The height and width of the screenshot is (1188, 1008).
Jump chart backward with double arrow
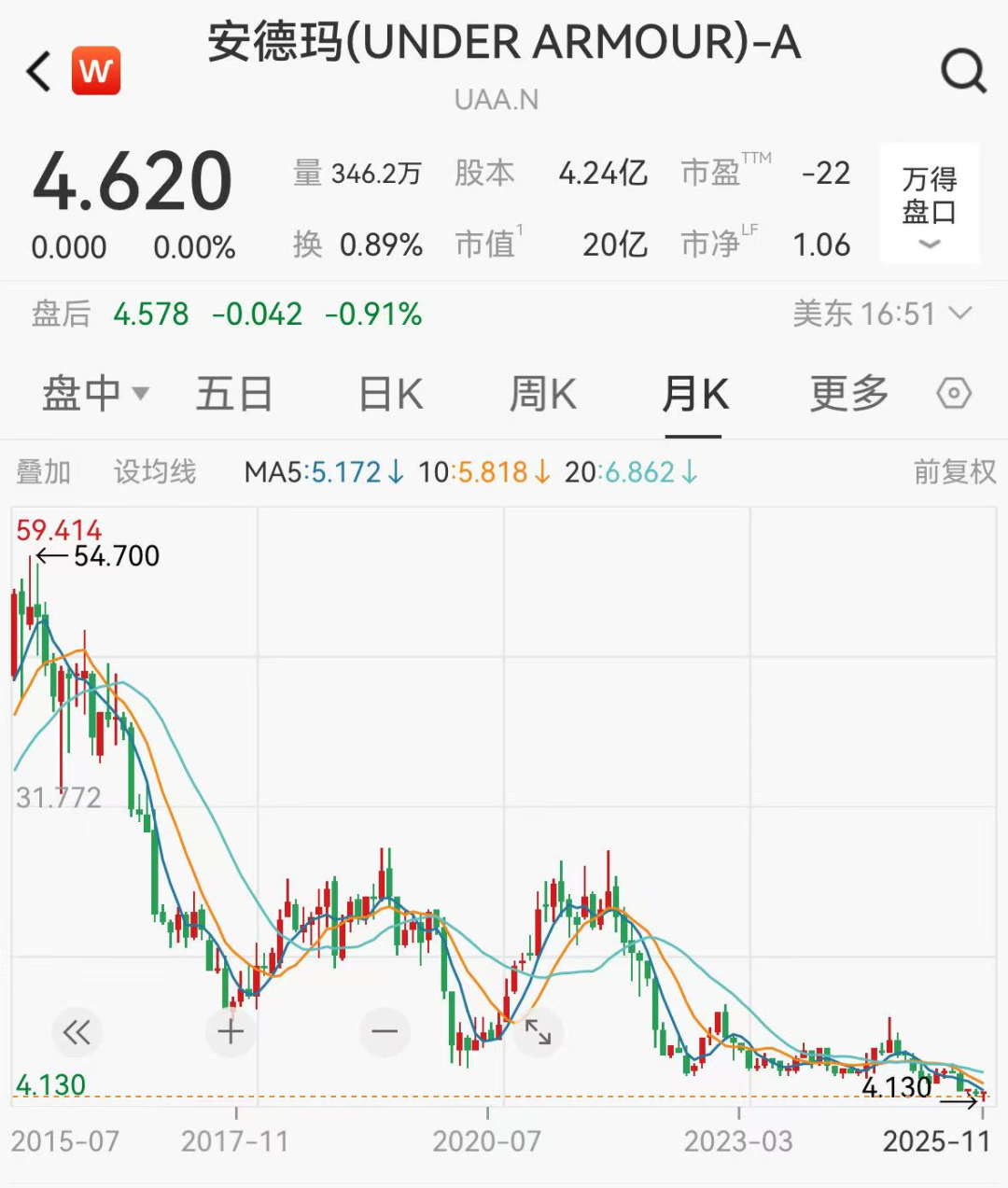coord(77,1032)
